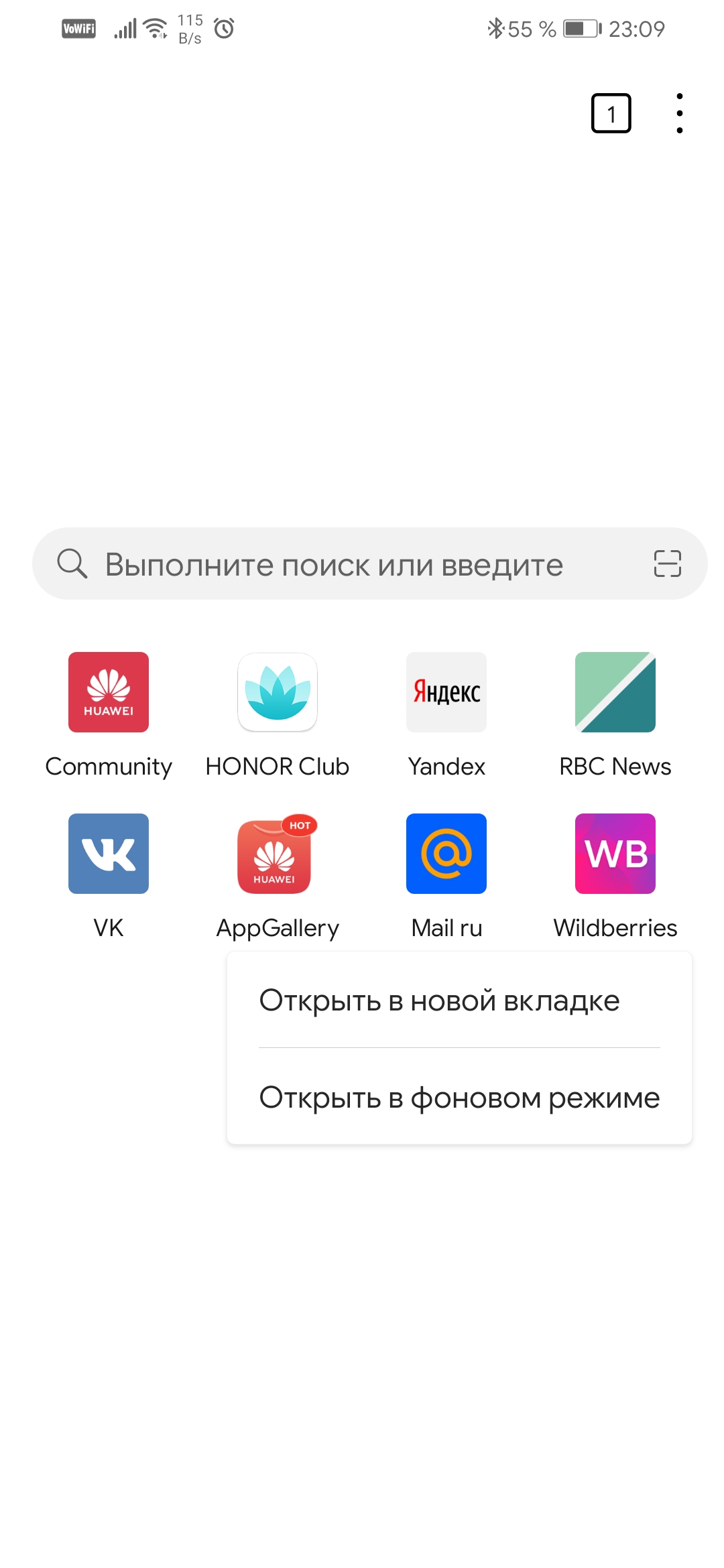Focus the search or URL input field
The height and width of the screenshot is (1568, 724).
coord(335,564)
